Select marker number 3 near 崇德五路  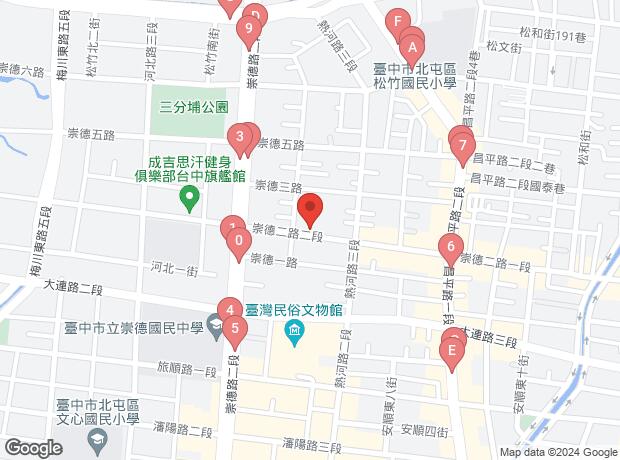[x=240, y=137]
